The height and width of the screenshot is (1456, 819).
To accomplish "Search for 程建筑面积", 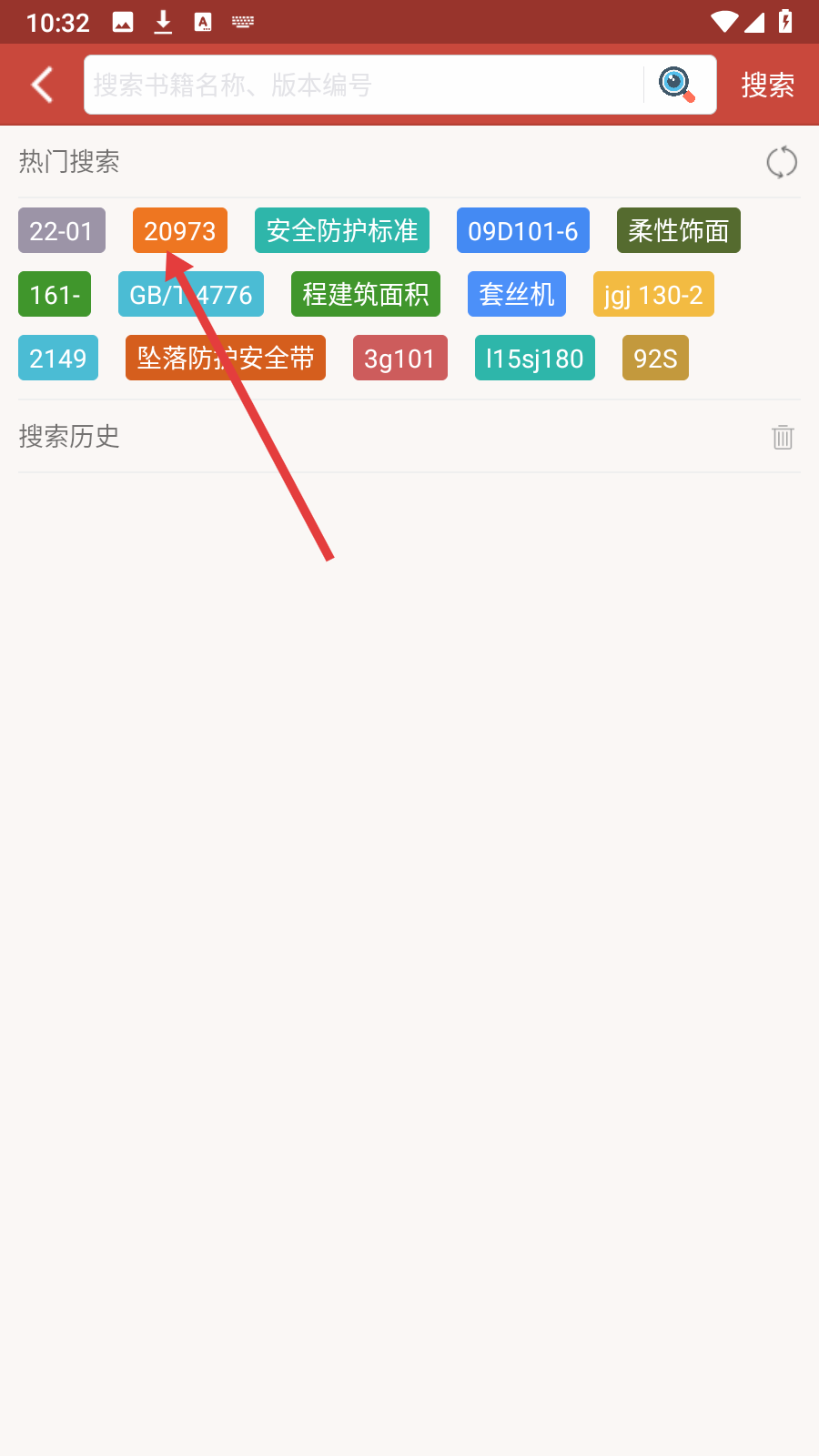I will pos(366,294).
